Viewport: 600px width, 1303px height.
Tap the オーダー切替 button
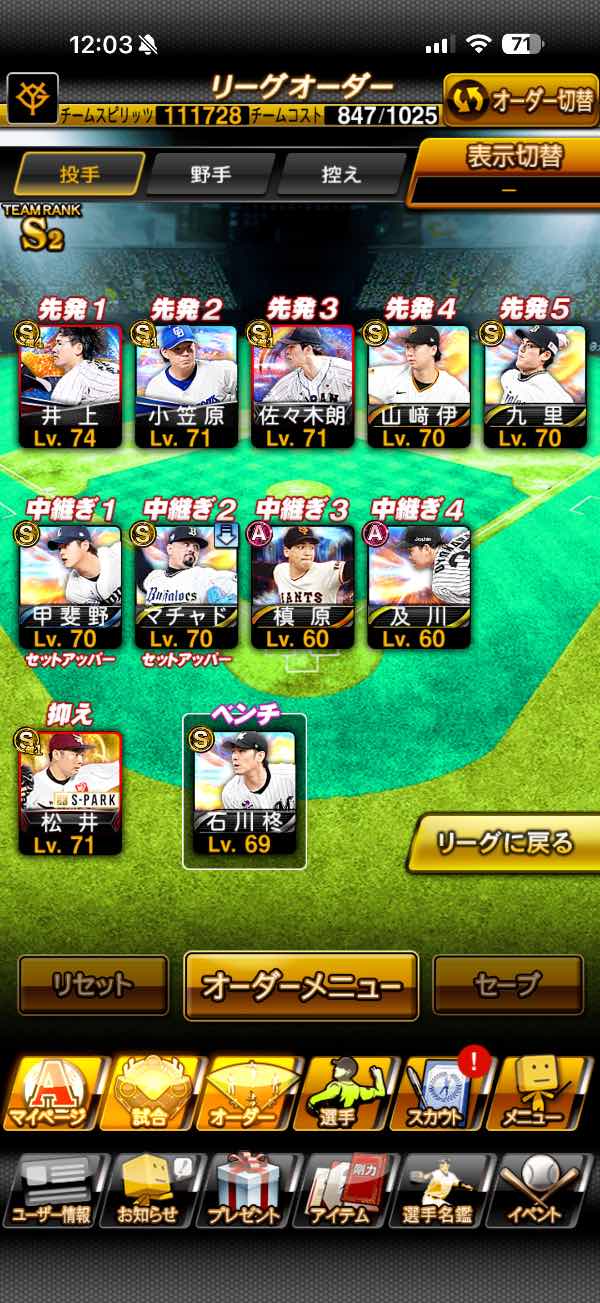pos(521,101)
